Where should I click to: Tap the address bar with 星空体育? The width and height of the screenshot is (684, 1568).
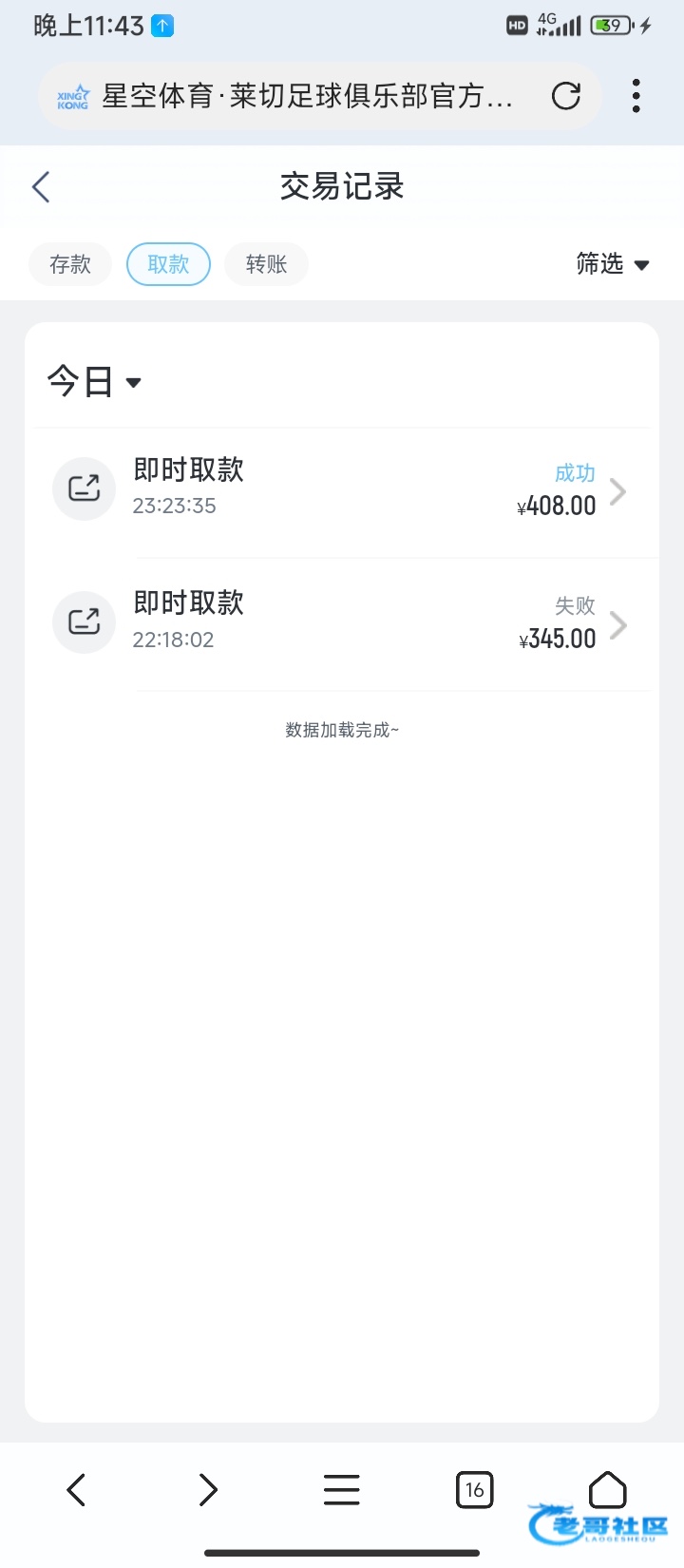click(304, 96)
